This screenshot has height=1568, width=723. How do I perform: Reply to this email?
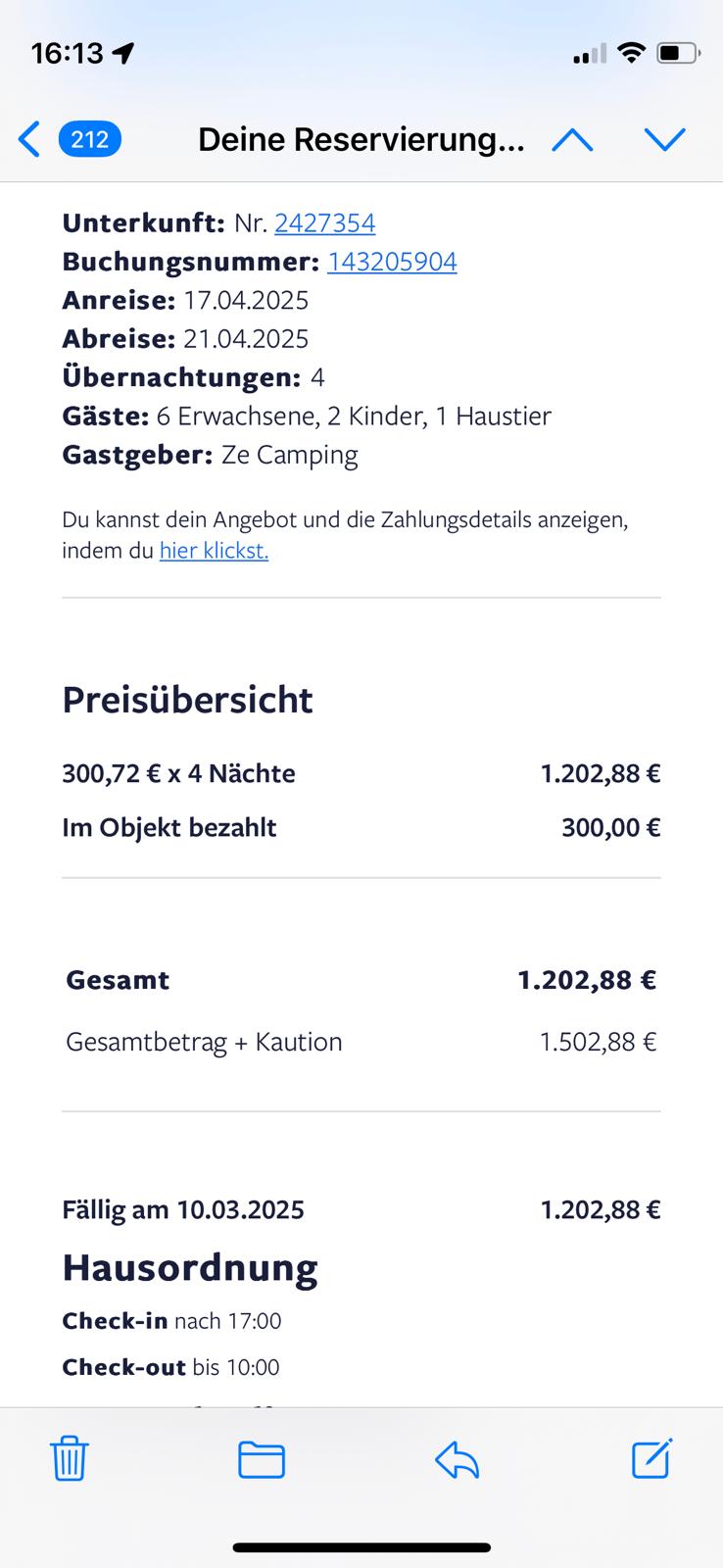pyautogui.click(x=457, y=1459)
